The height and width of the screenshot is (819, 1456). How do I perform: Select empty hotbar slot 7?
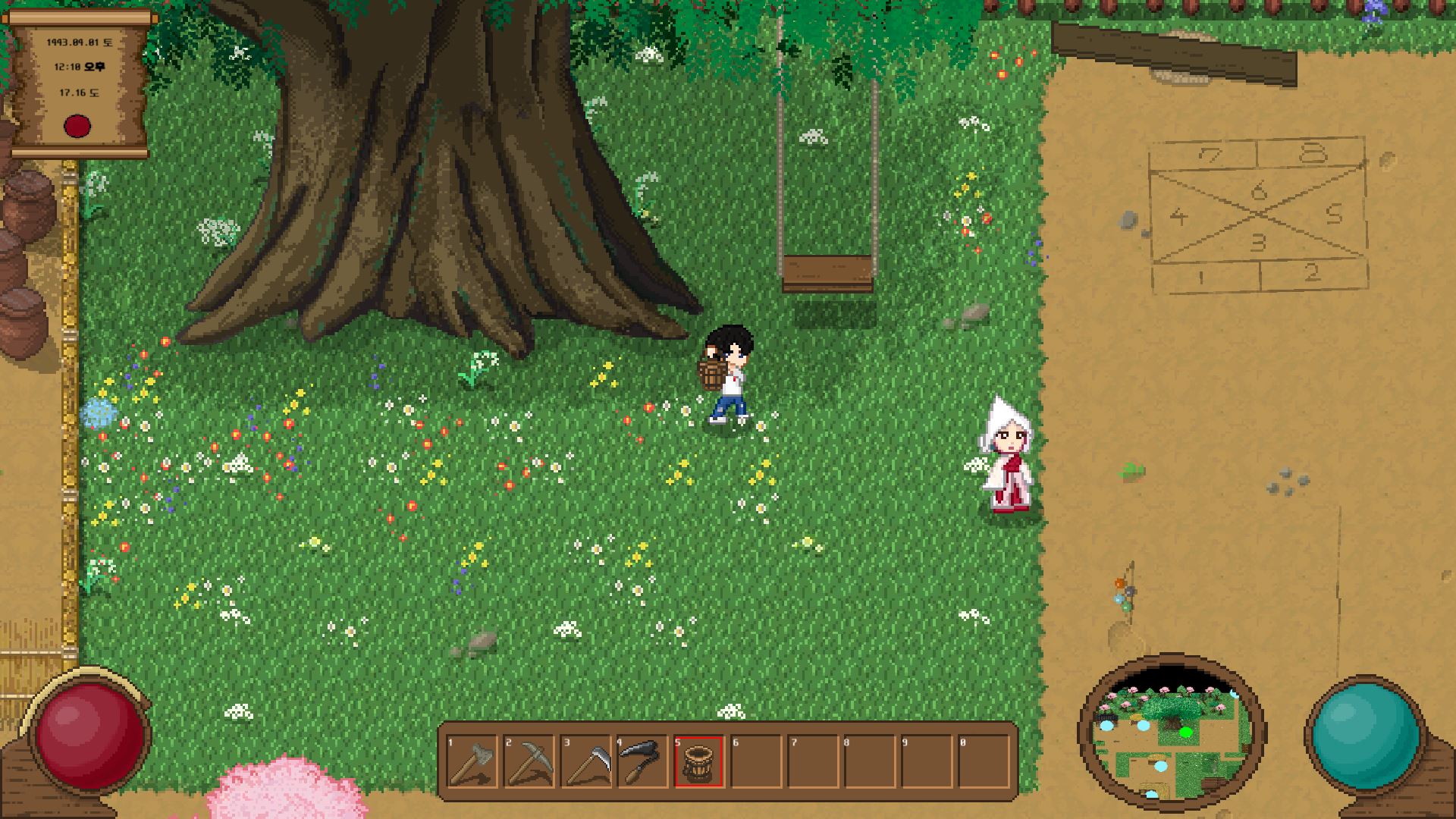point(812,762)
